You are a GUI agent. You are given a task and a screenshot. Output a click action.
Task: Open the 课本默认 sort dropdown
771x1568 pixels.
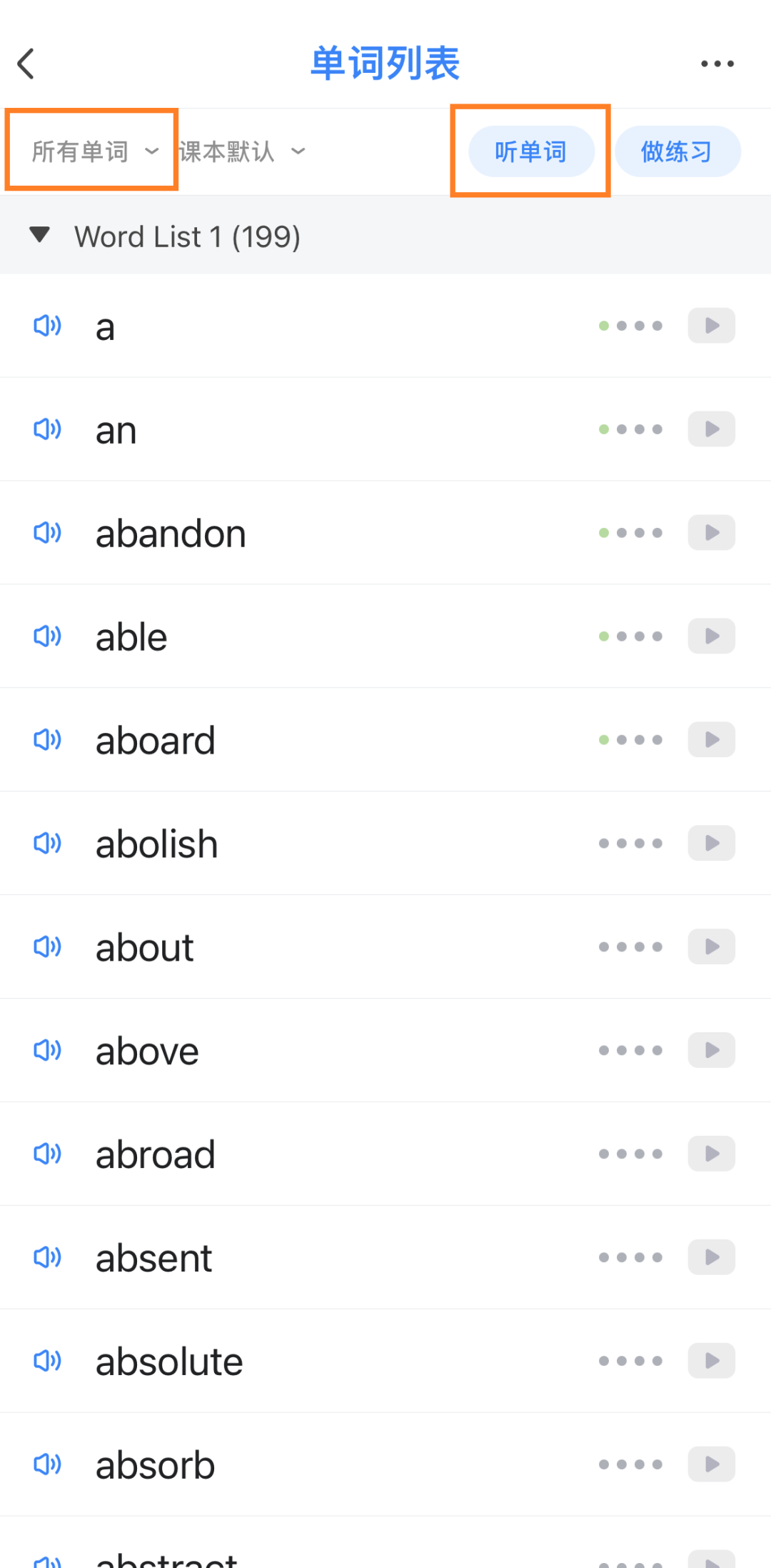pos(242,151)
